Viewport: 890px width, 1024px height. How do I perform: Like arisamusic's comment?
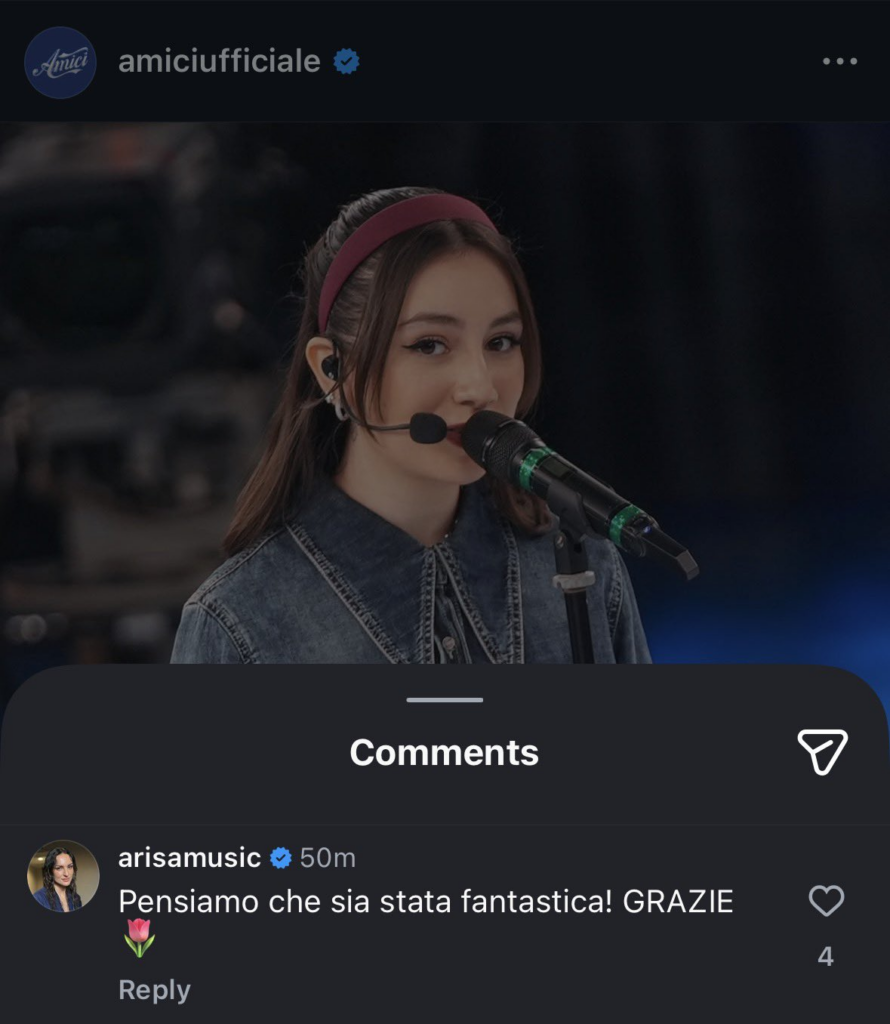[826, 901]
